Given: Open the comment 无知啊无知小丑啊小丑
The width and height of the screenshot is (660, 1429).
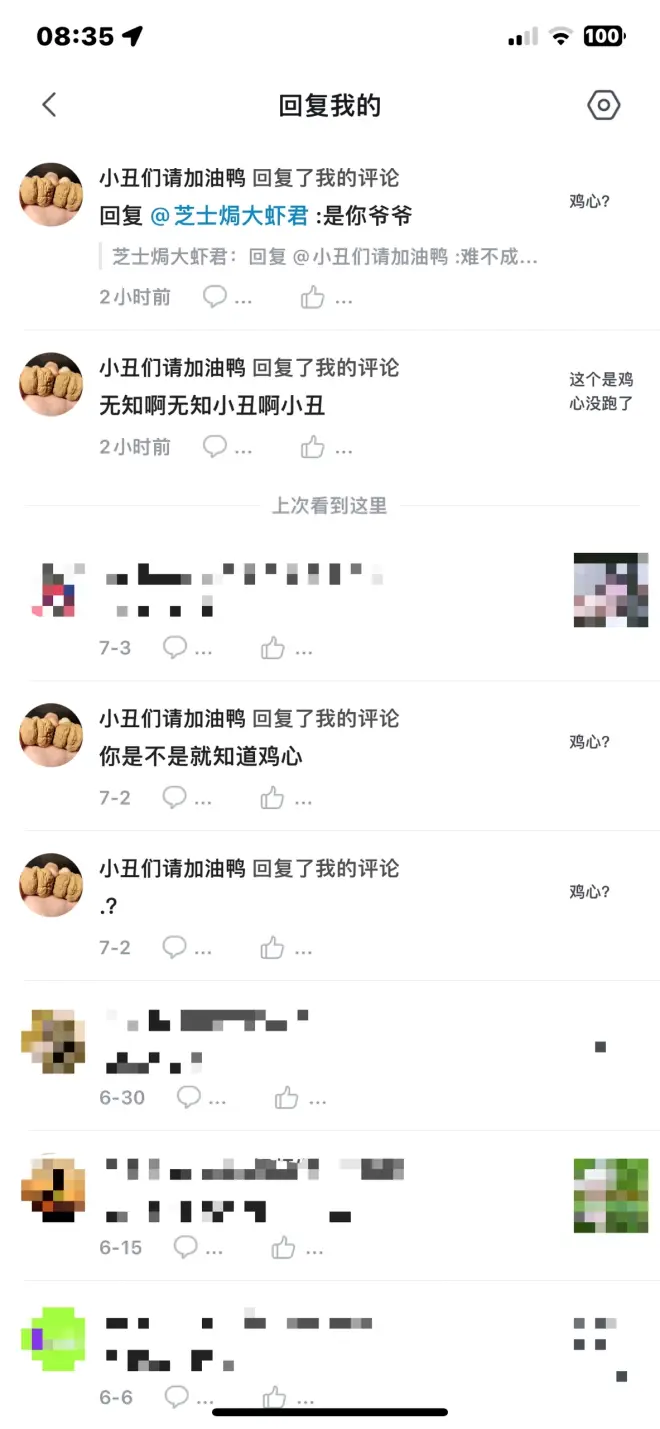Looking at the screenshot, I should 212,405.
